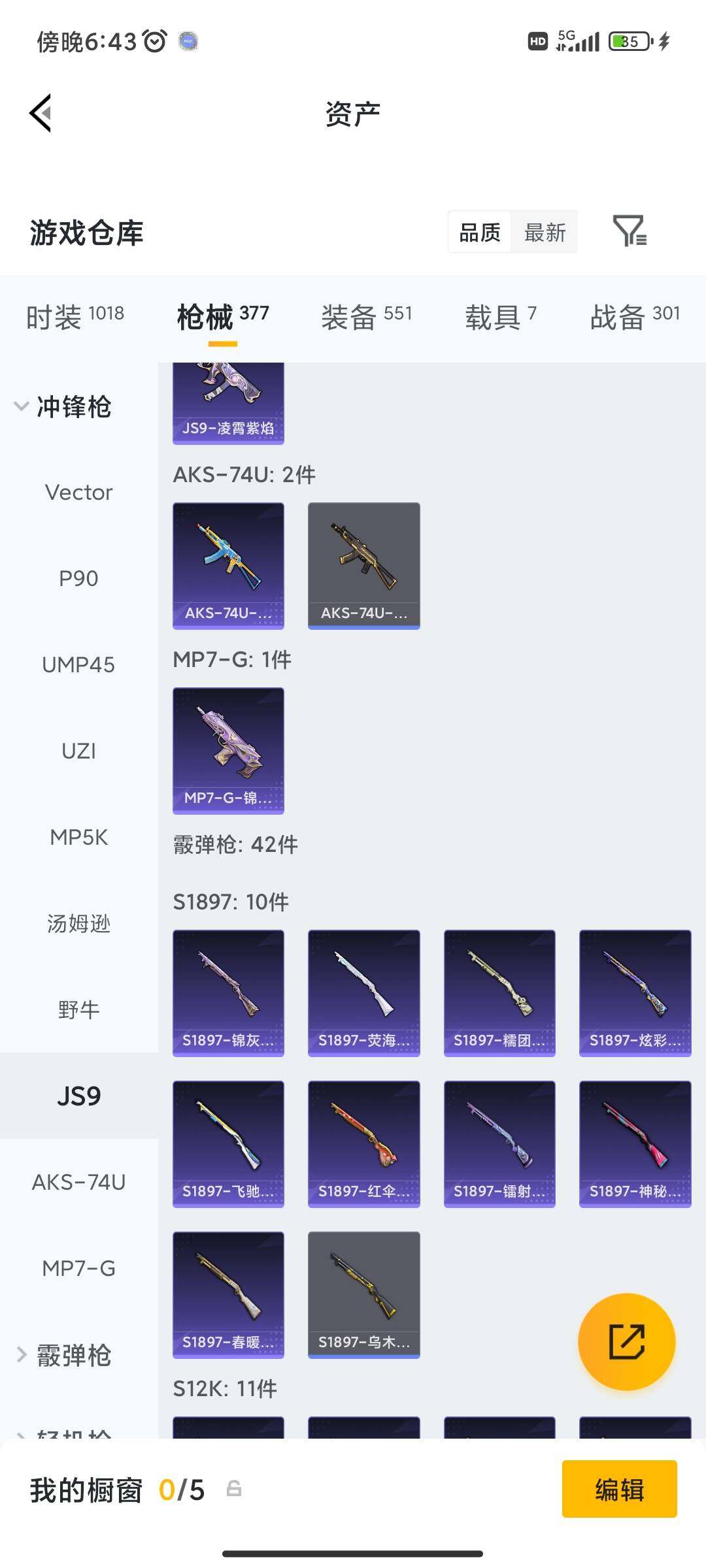Viewport: 706px width, 1568px height.
Task: Sort items by 最新
Action: [x=545, y=232]
